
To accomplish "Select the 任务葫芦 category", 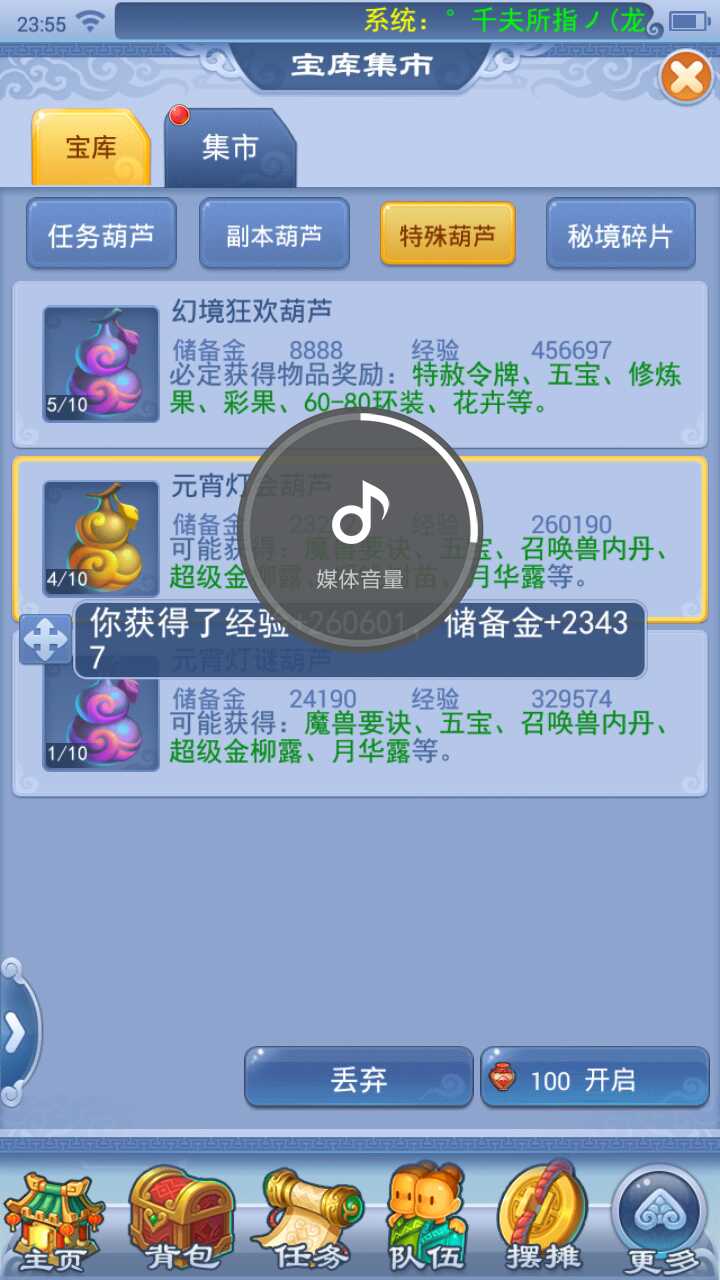I will coord(101,235).
